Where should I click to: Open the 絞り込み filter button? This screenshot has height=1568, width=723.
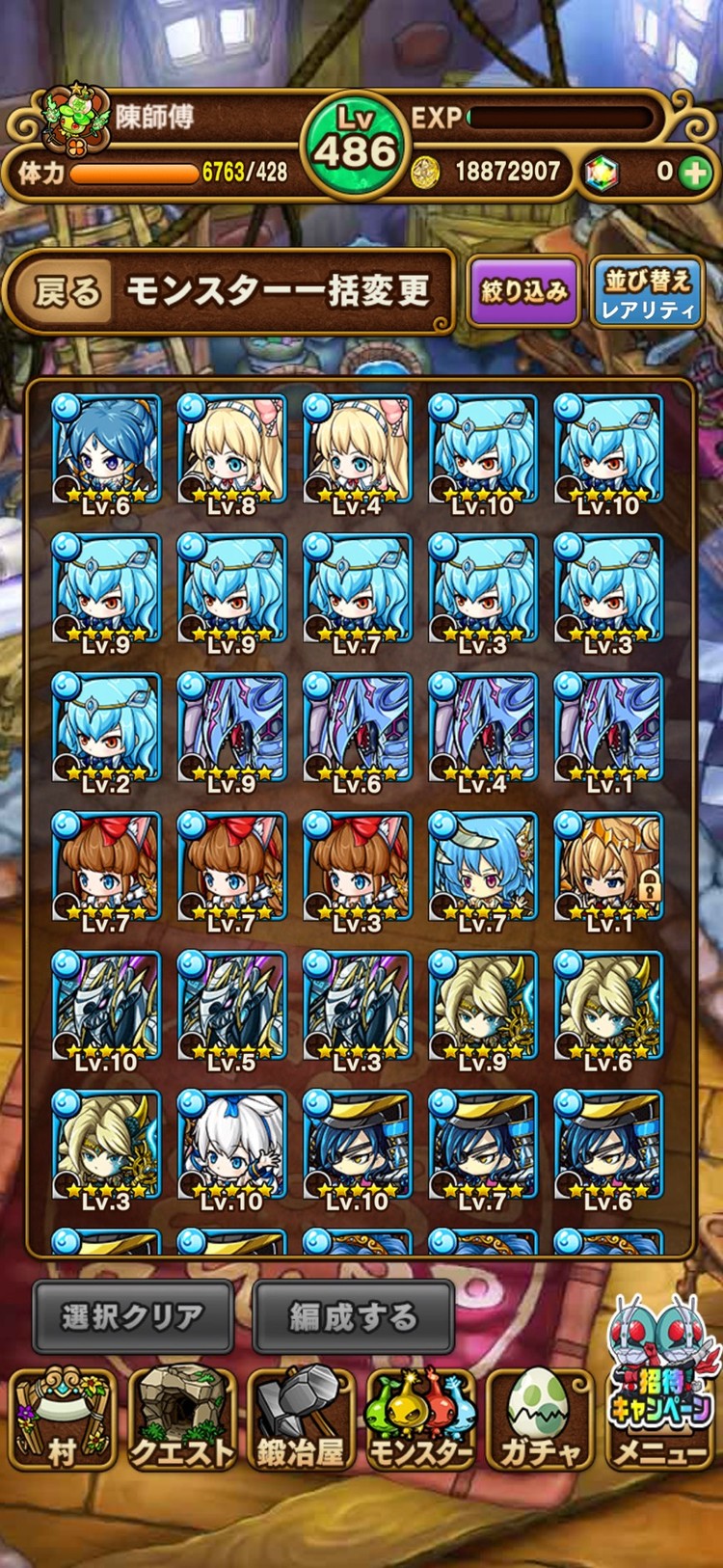(523, 291)
